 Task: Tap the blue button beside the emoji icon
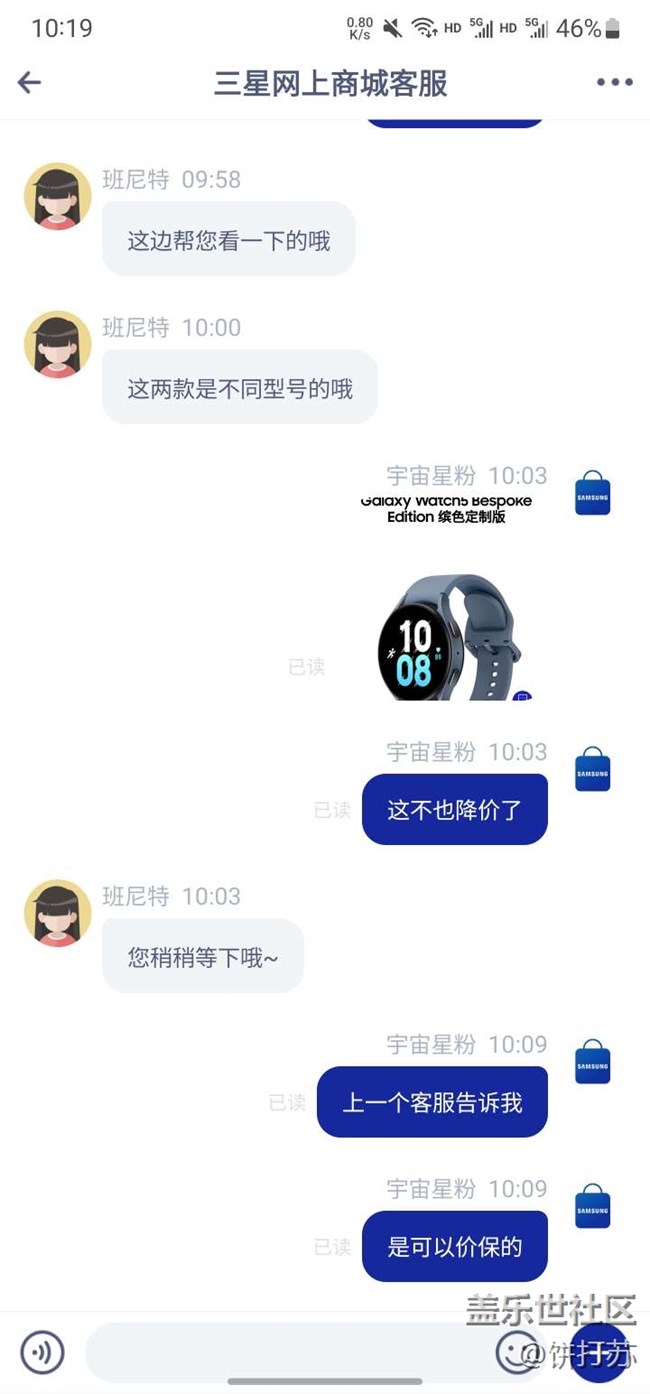pos(598,1352)
